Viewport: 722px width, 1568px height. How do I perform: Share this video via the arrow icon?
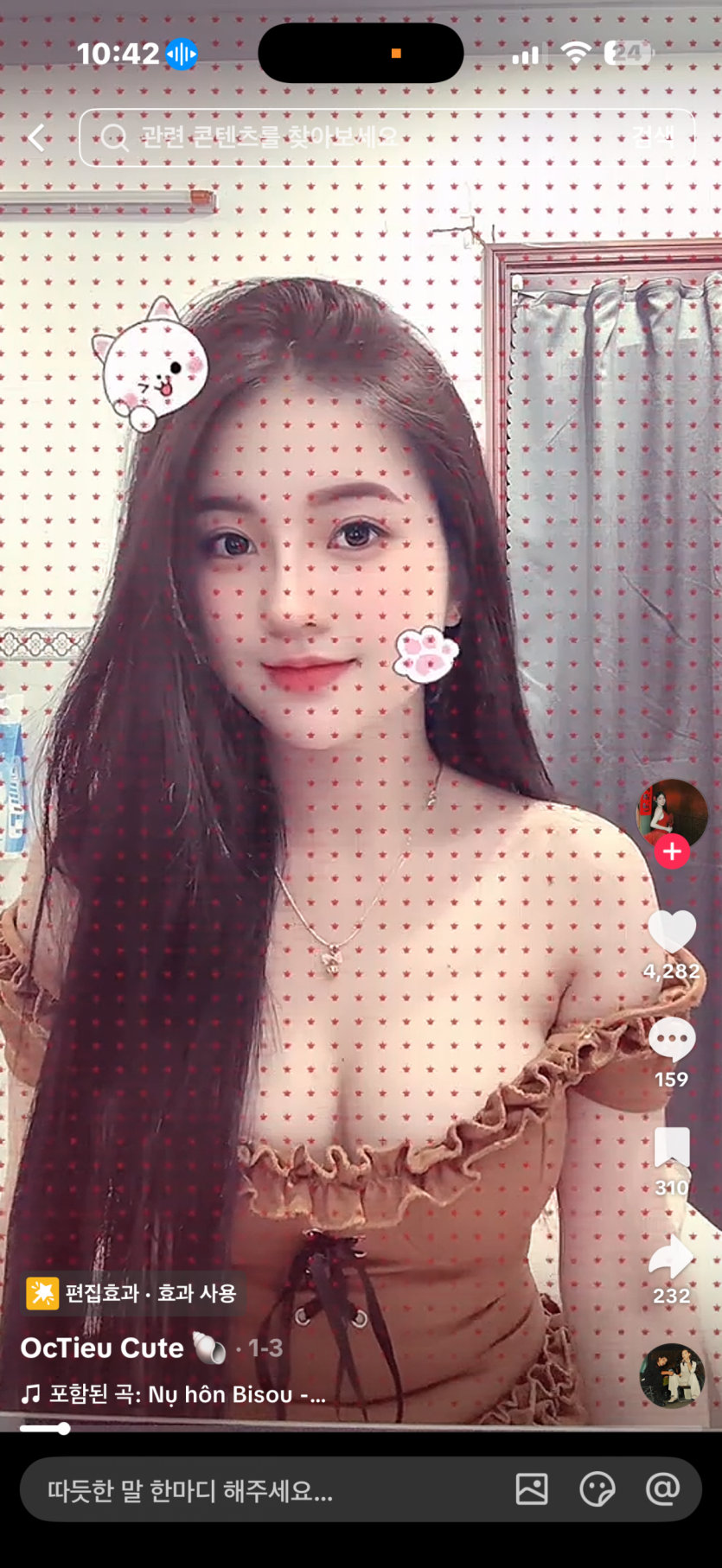672,1258
